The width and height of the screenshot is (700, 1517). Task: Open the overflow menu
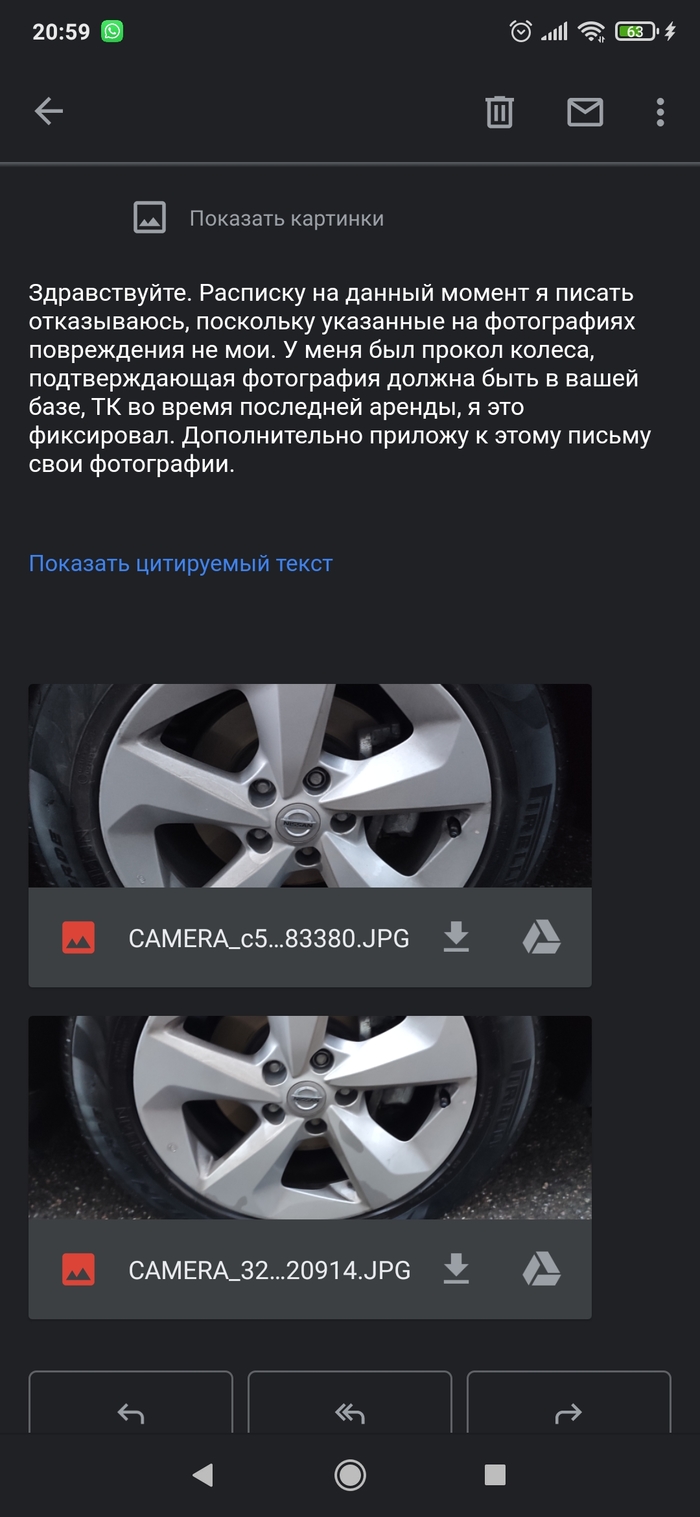click(660, 111)
